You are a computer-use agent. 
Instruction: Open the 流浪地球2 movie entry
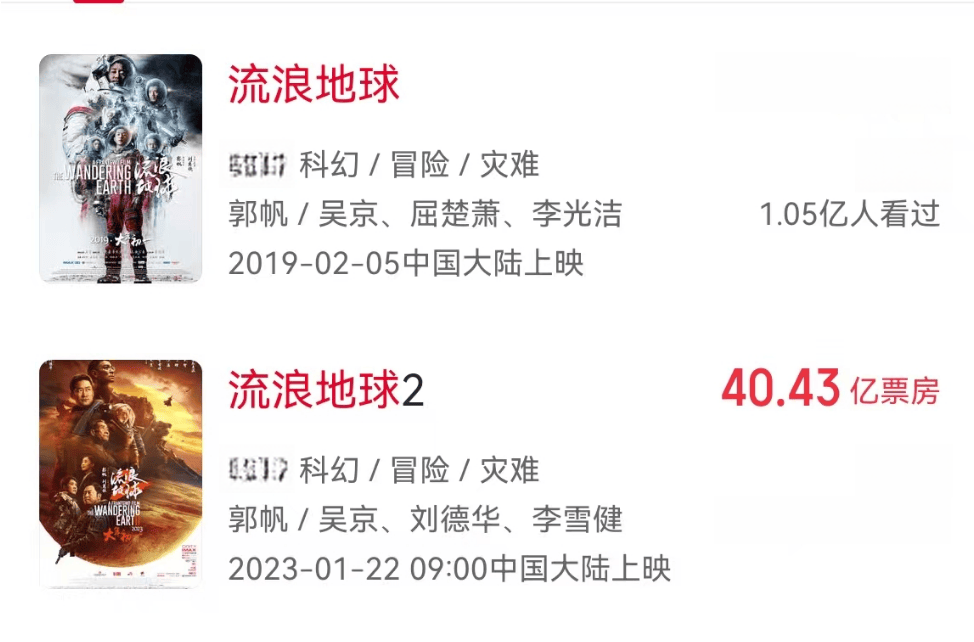[326, 390]
